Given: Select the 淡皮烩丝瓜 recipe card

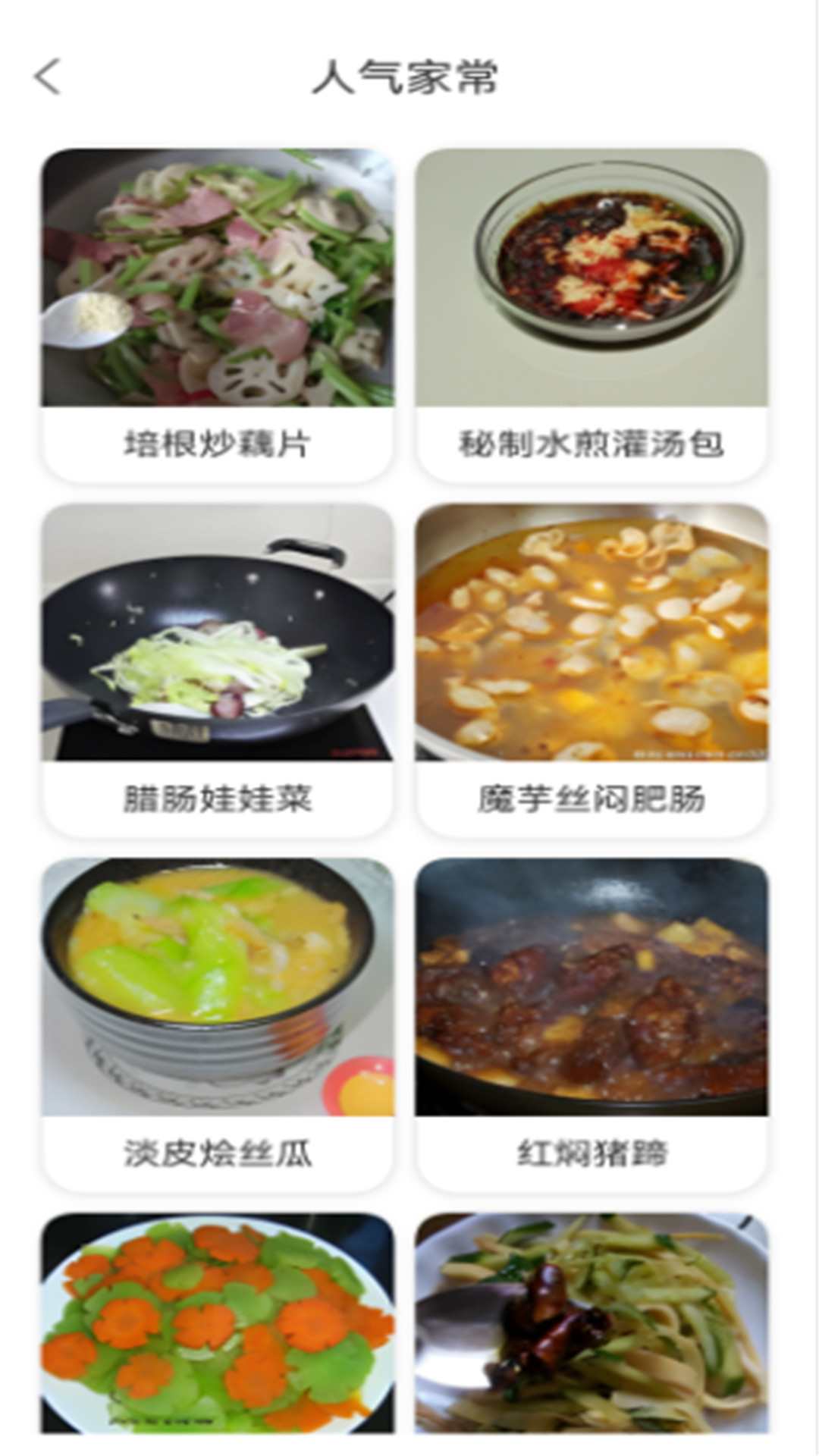Looking at the screenshot, I should (218, 1024).
